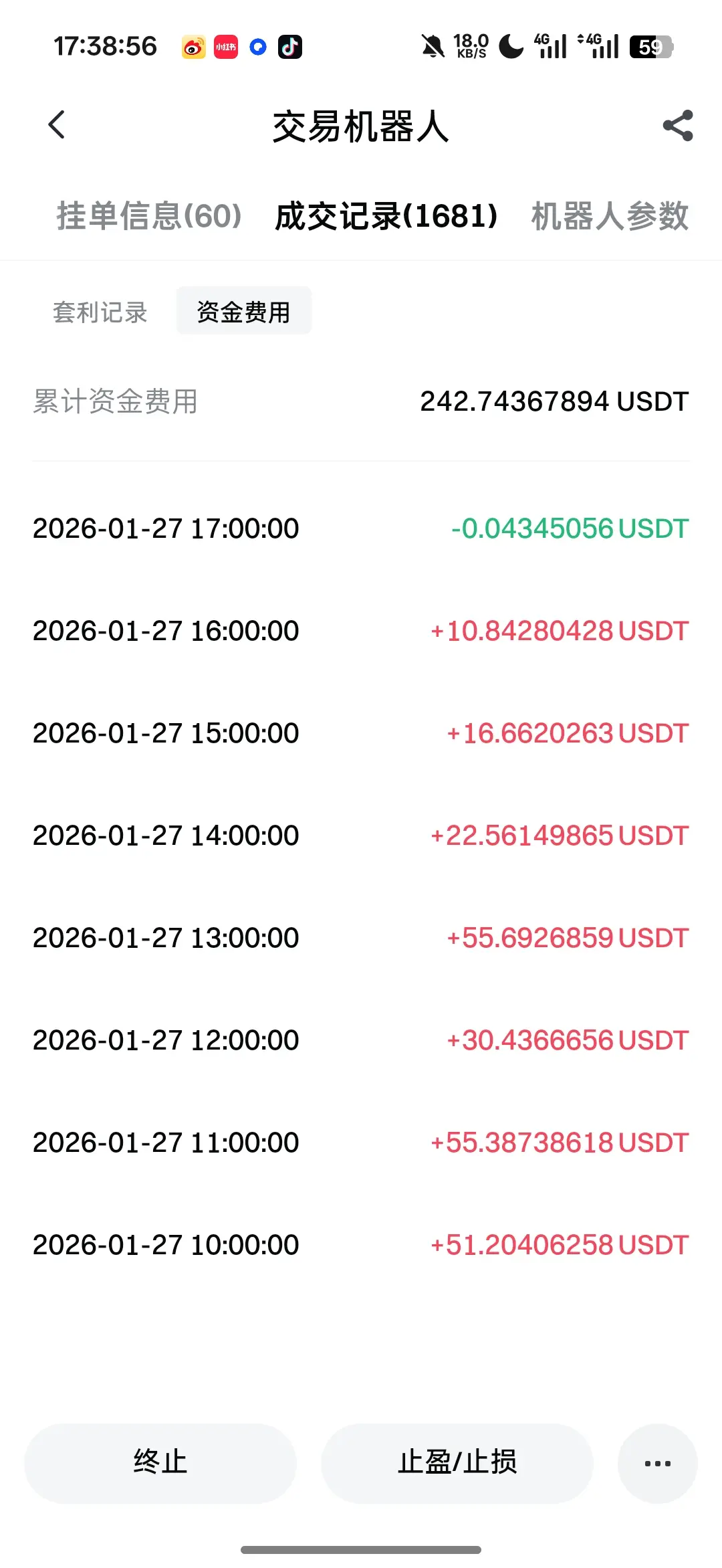This screenshot has height=1568, width=722.
Task: Select the 成交记录(1681) tab
Action: pyautogui.click(x=386, y=216)
